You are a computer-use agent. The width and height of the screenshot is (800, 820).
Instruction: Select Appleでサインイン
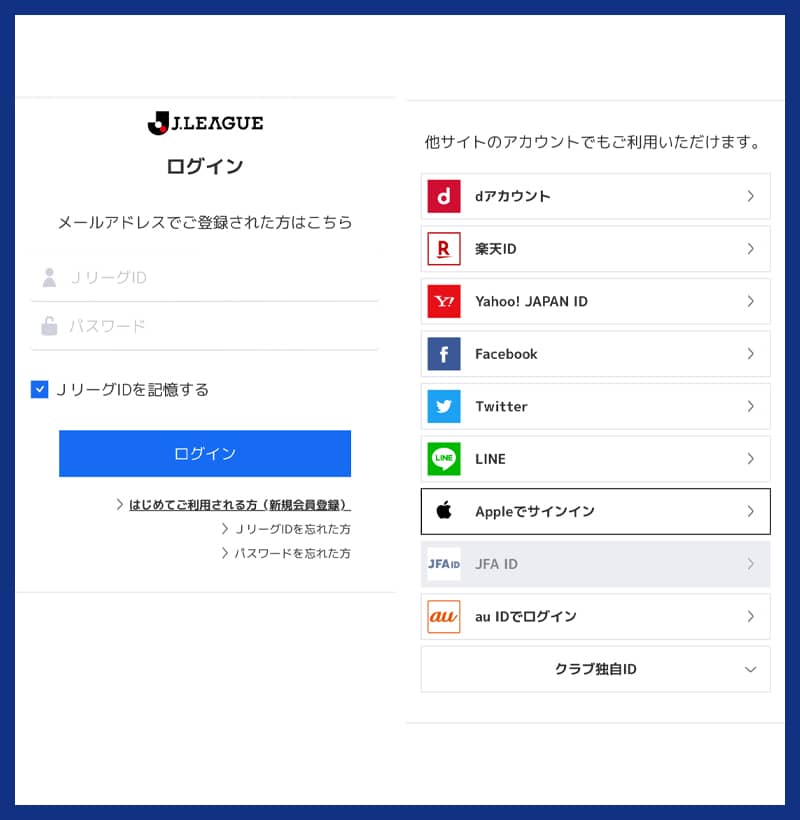tap(595, 511)
